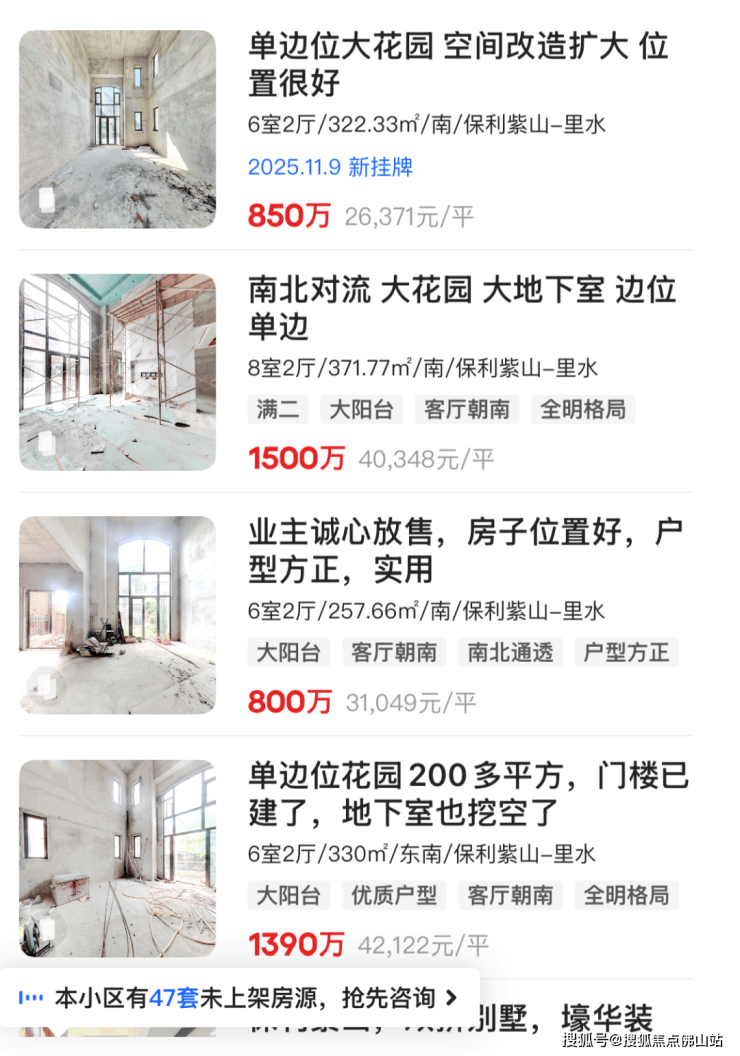The height and width of the screenshot is (1056, 740).
Task: Open the 800万 业主诚心放售 listing
Action: pos(465,550)
